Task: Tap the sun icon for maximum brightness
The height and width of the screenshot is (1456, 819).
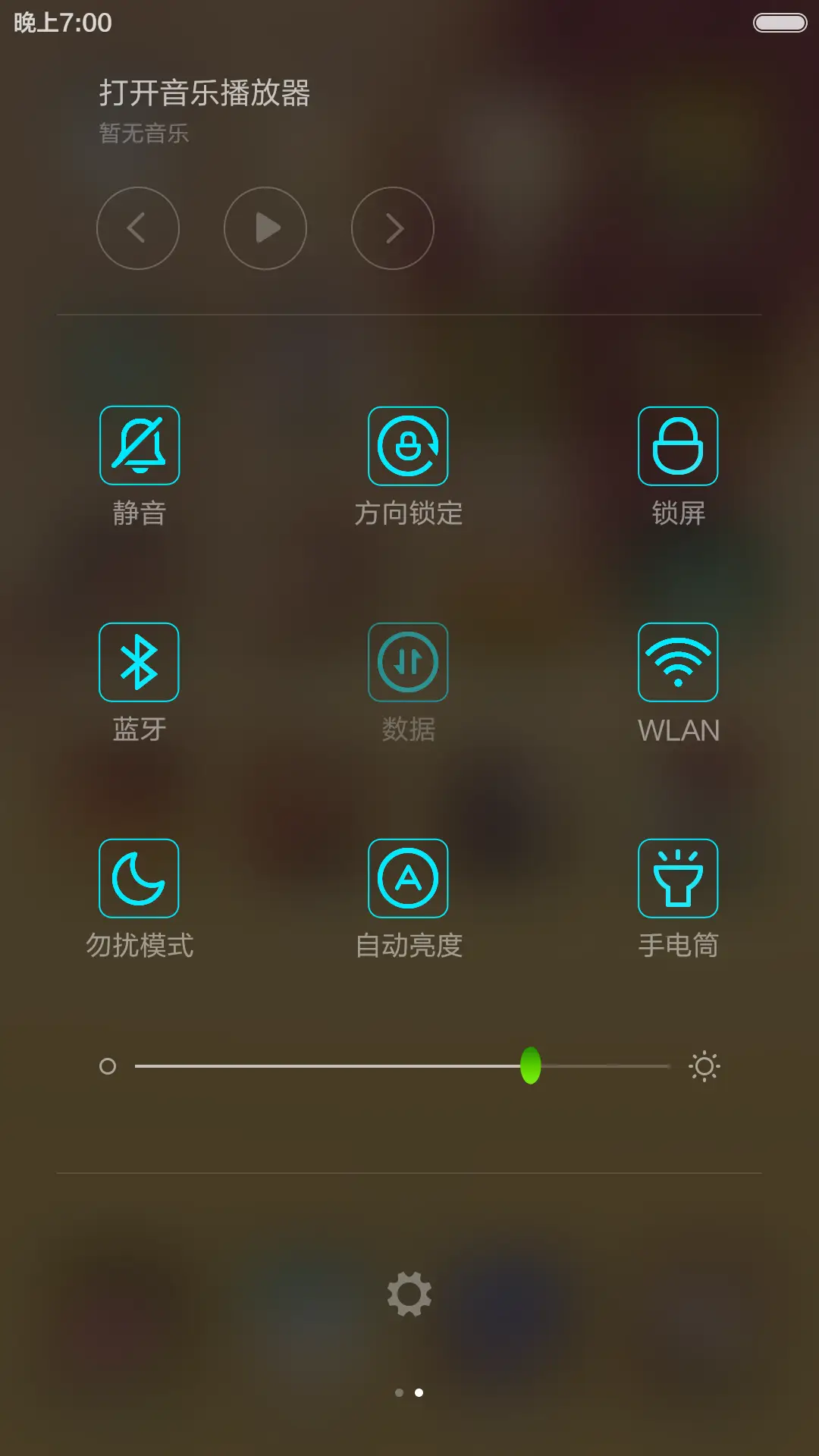Action: (x=704, y=1065)
